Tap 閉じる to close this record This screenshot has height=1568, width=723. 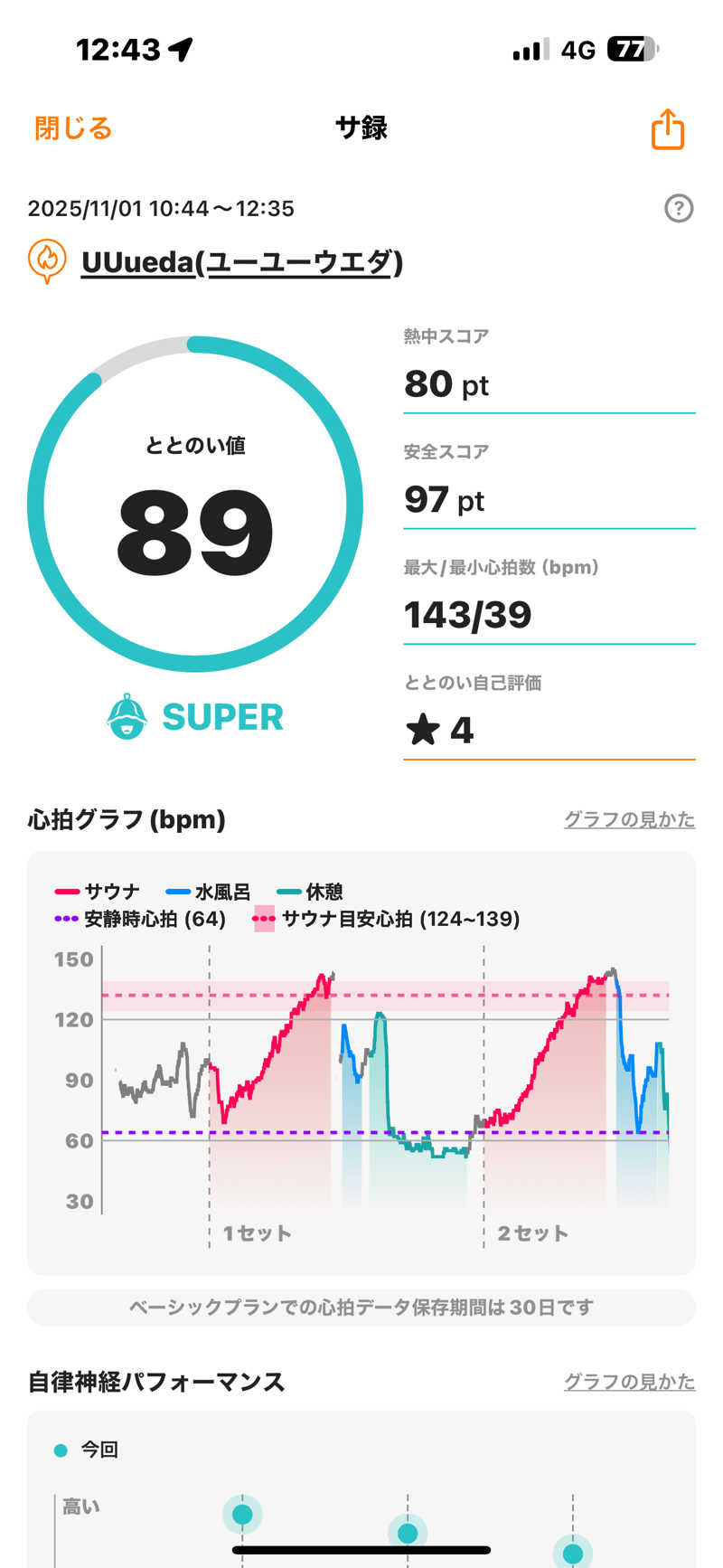click(73, 128)
